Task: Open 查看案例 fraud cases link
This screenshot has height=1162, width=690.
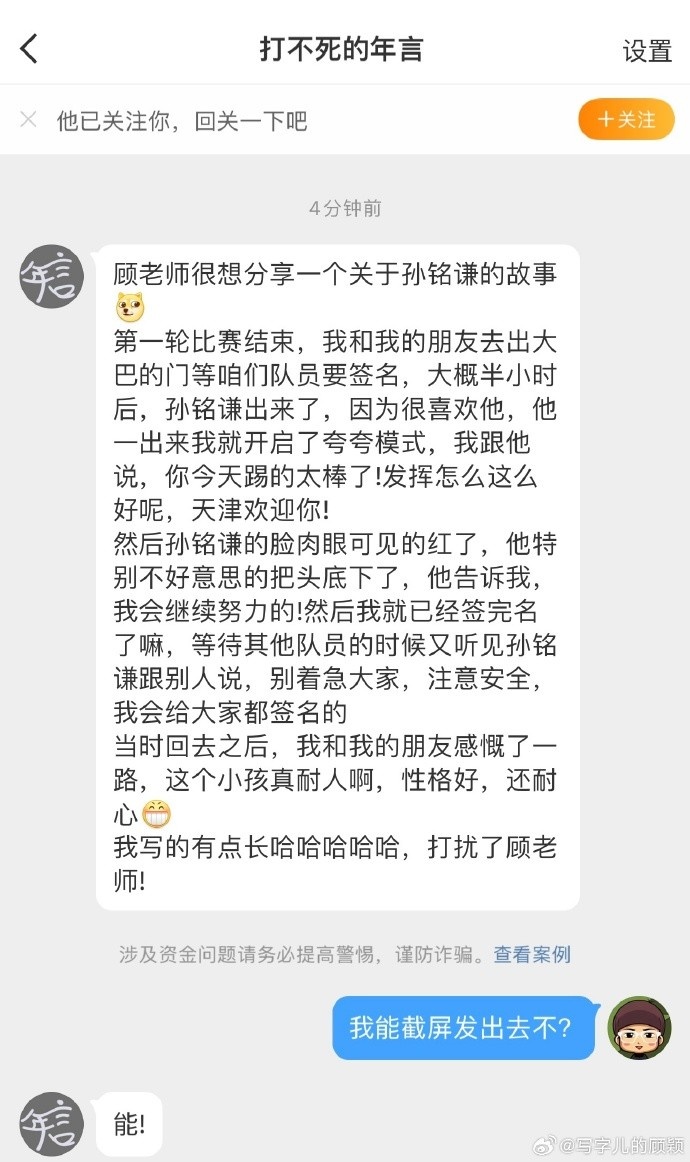Action: point(532,954)
